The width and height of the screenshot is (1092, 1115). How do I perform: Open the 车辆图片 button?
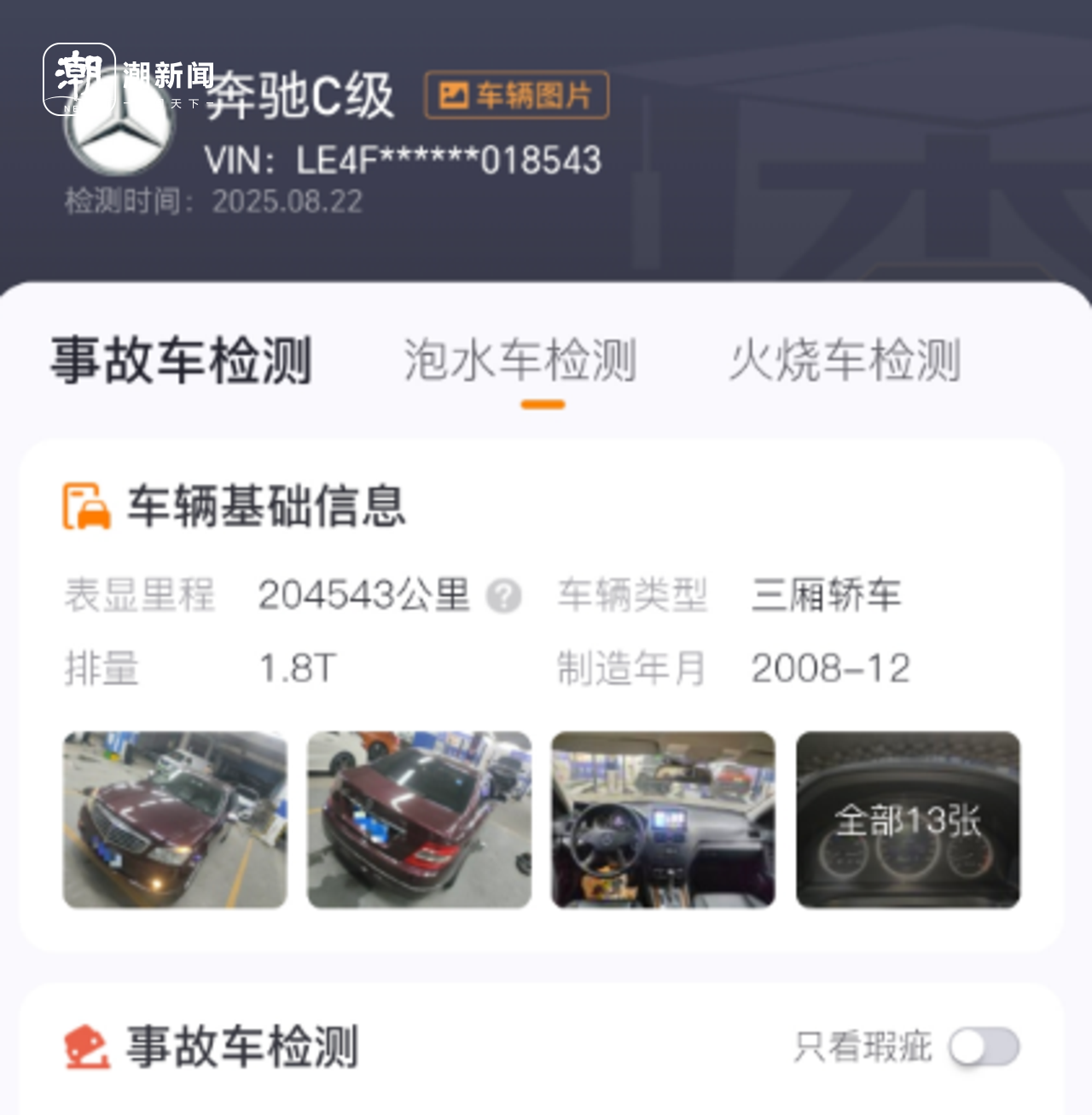point(516,95)
